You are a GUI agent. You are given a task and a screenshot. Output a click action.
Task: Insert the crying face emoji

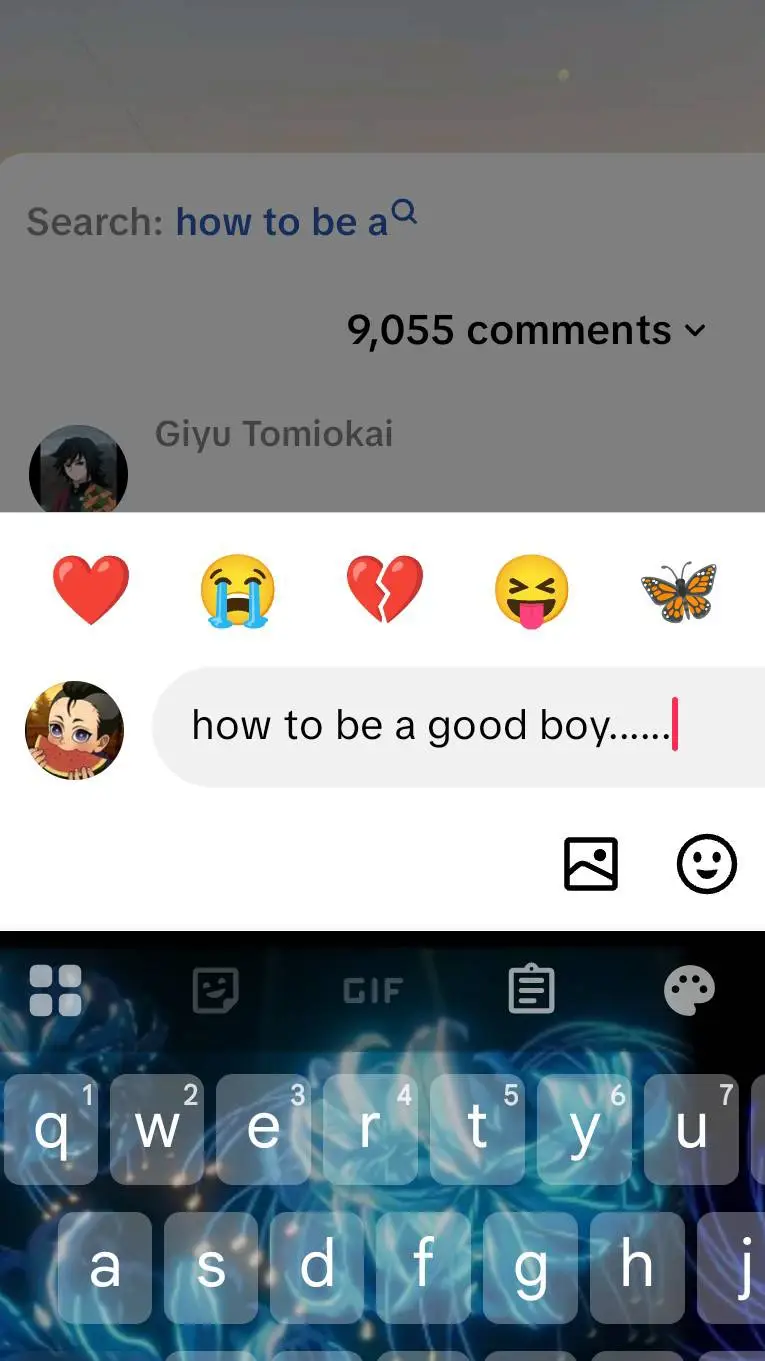click(237, 590)
